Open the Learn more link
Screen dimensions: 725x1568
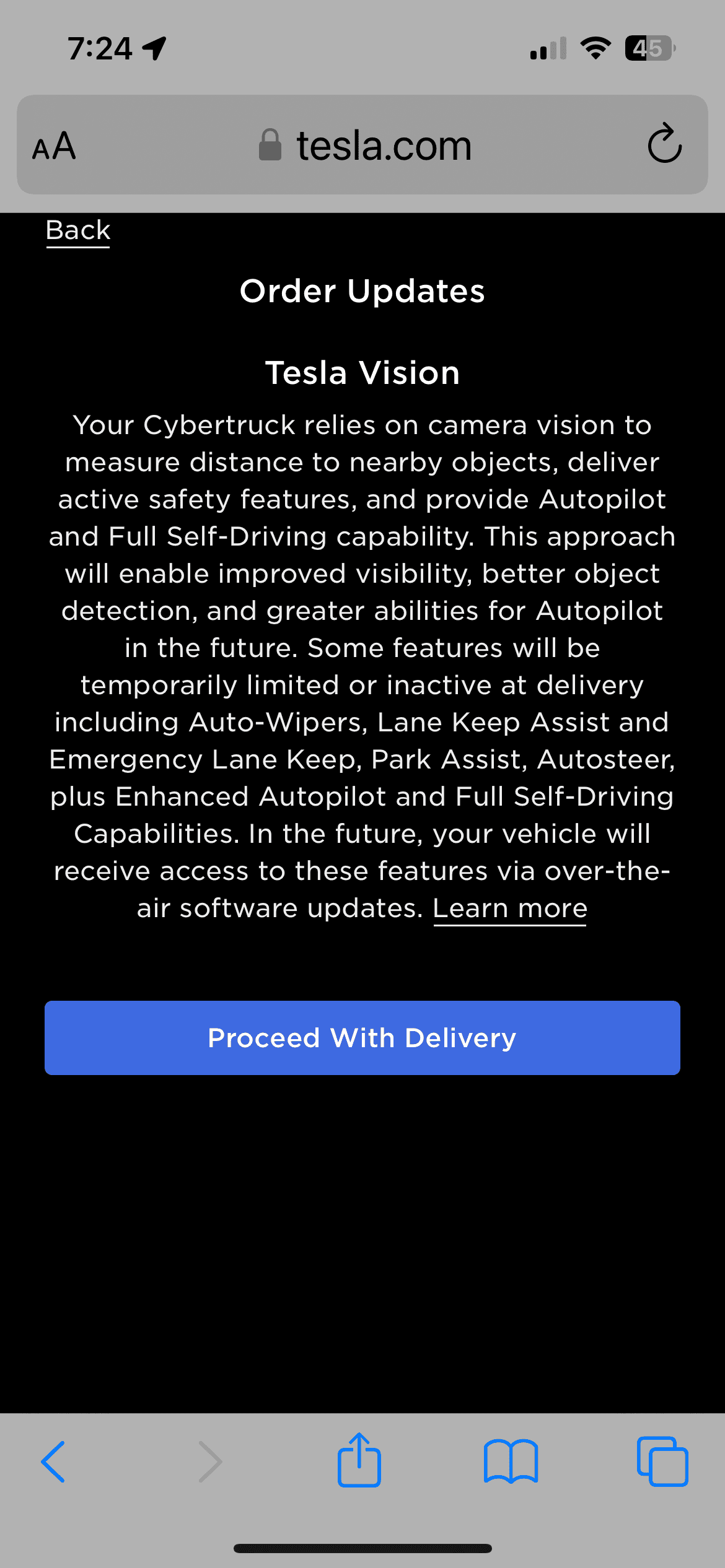pos(510,908)
